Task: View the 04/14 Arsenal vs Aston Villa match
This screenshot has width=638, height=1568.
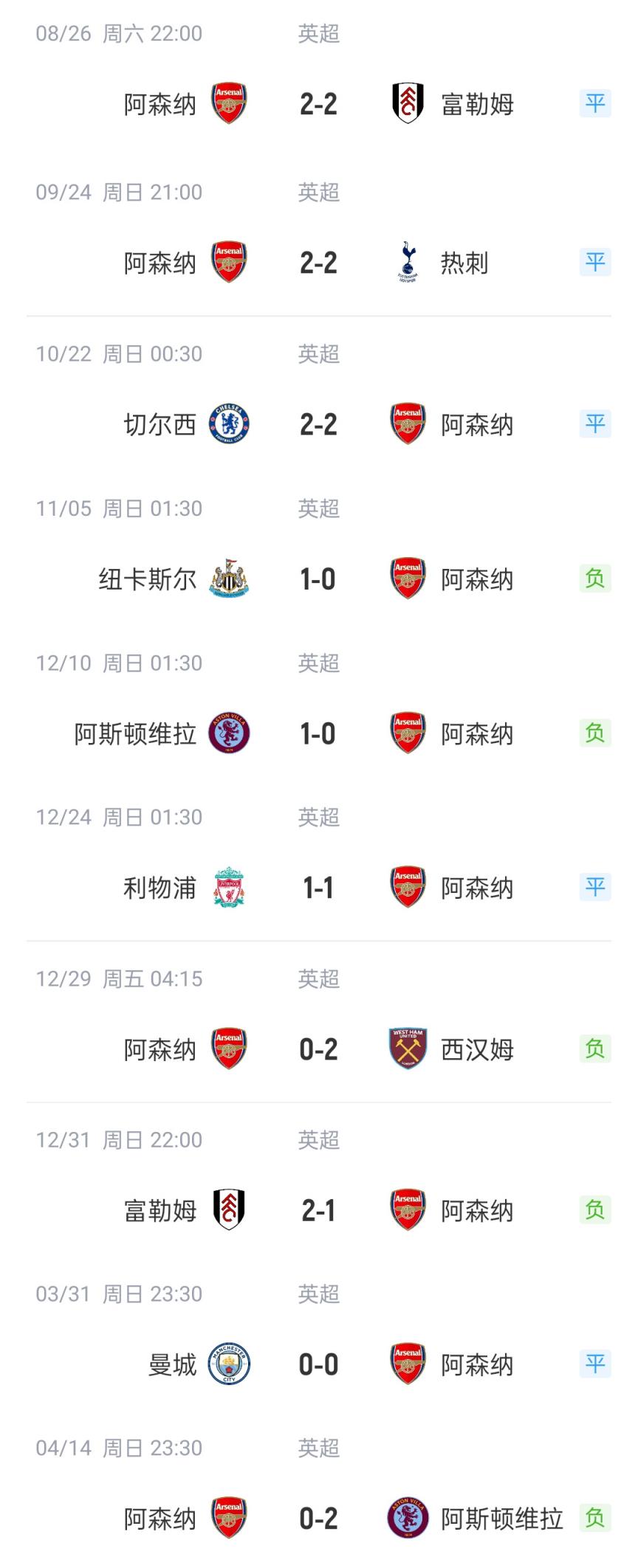Action: [318, 1519]
